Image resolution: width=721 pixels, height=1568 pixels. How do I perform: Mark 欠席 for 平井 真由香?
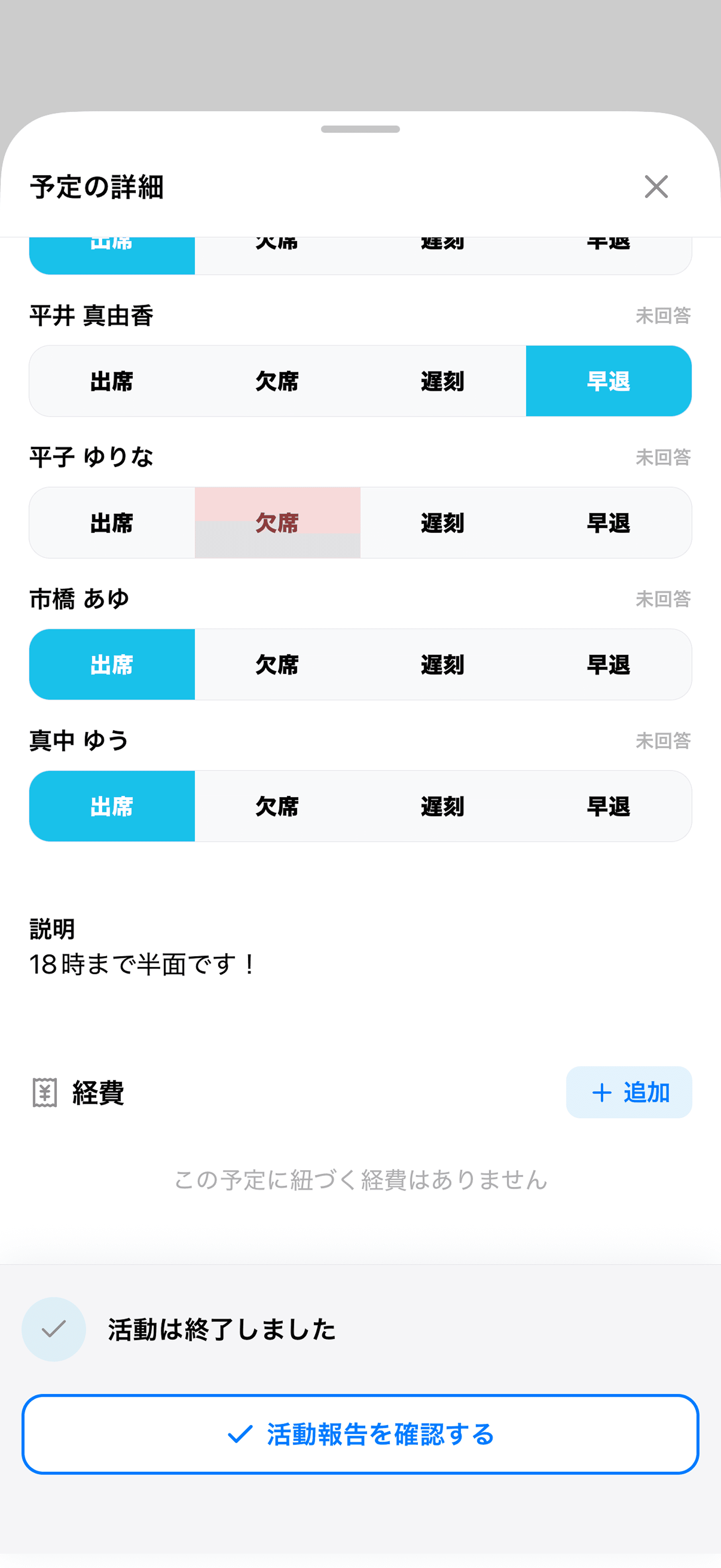point(278,381)
